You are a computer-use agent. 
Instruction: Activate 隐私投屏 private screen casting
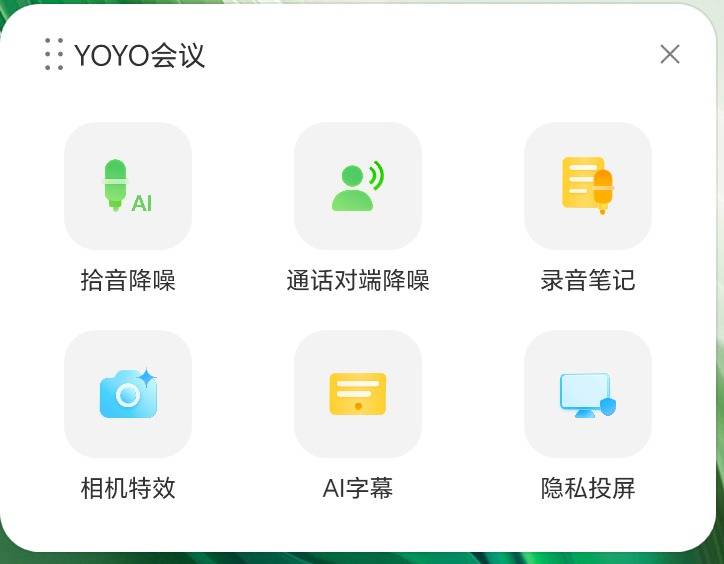point(588,394)
